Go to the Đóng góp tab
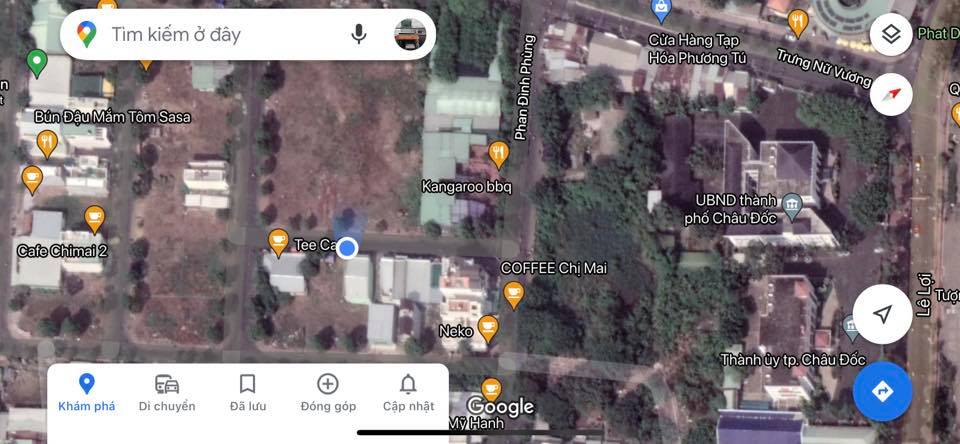Screen dimensions: 960x444 (328, 392)
